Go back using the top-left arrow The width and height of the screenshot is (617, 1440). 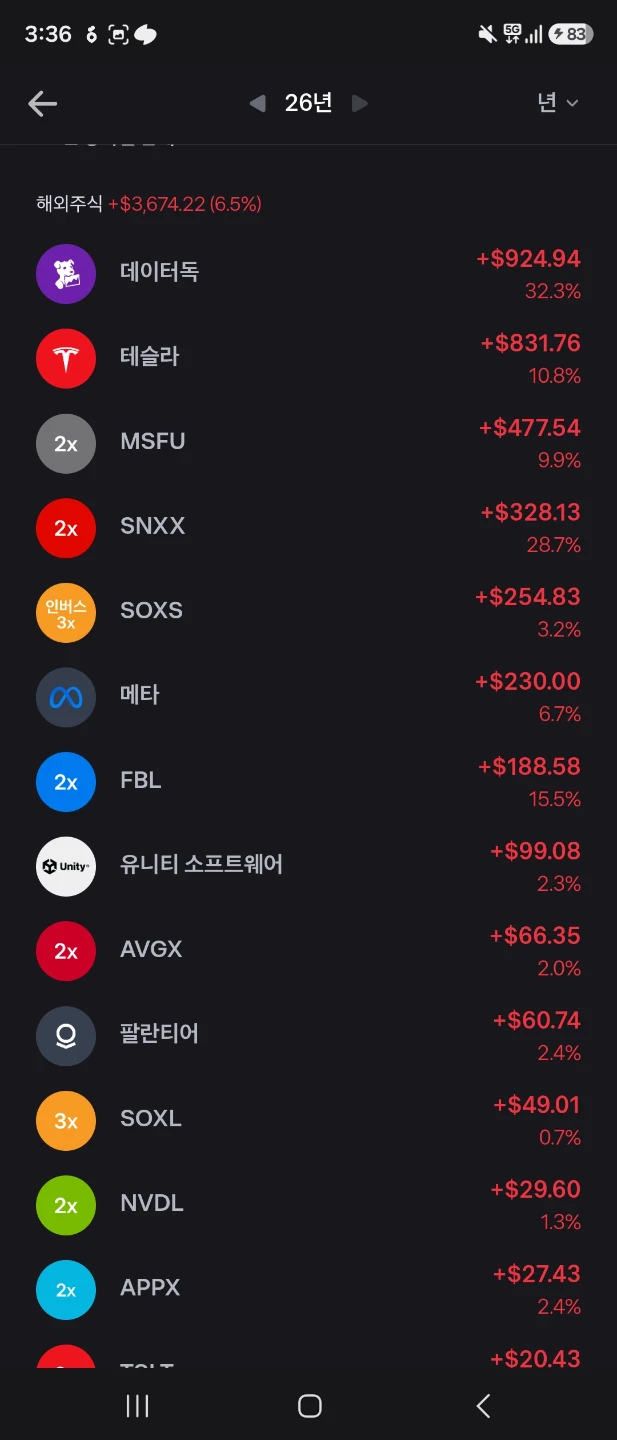pos(42,103)
